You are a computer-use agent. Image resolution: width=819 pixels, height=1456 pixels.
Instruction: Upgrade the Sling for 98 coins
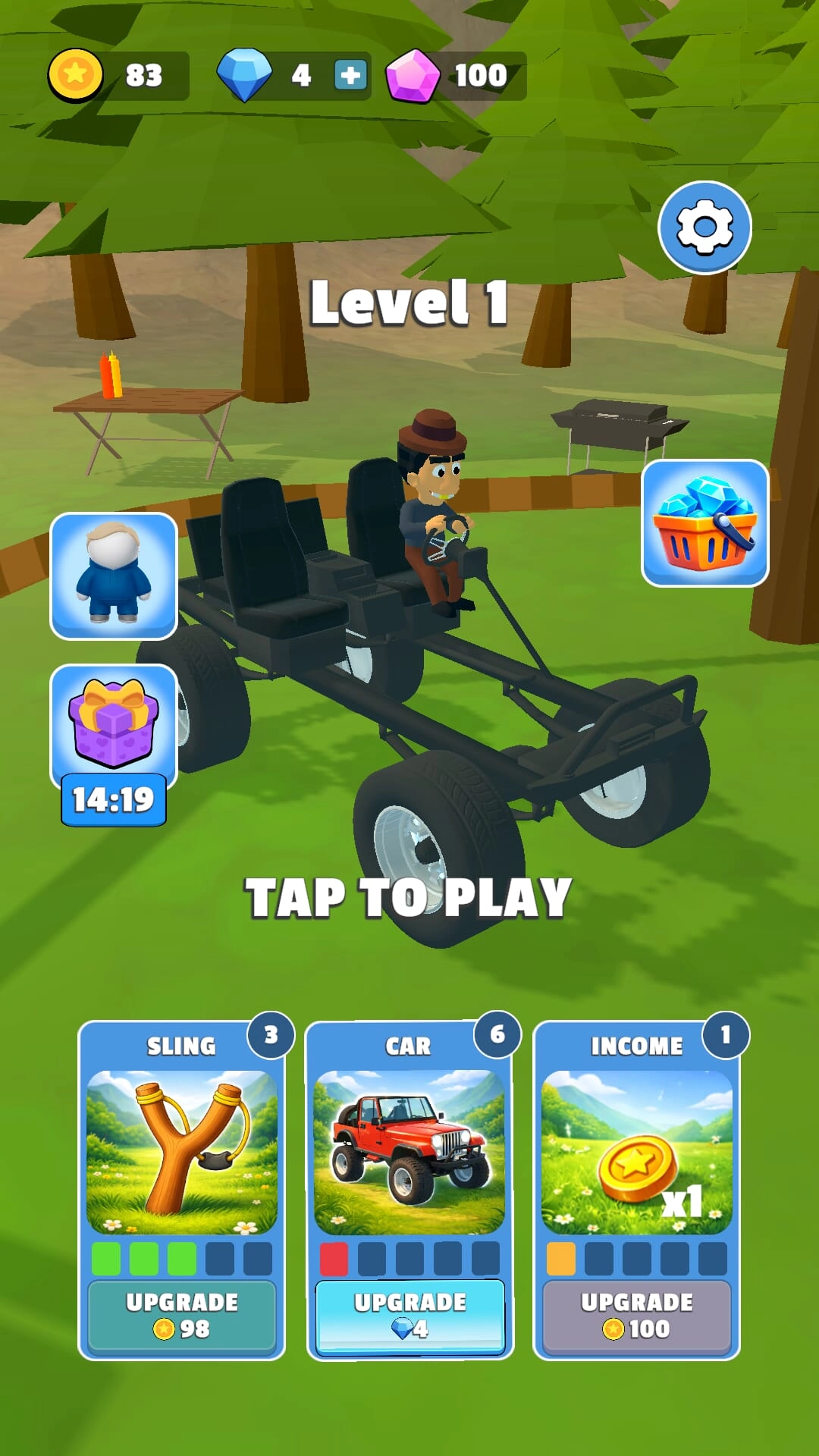point(182,1316)
